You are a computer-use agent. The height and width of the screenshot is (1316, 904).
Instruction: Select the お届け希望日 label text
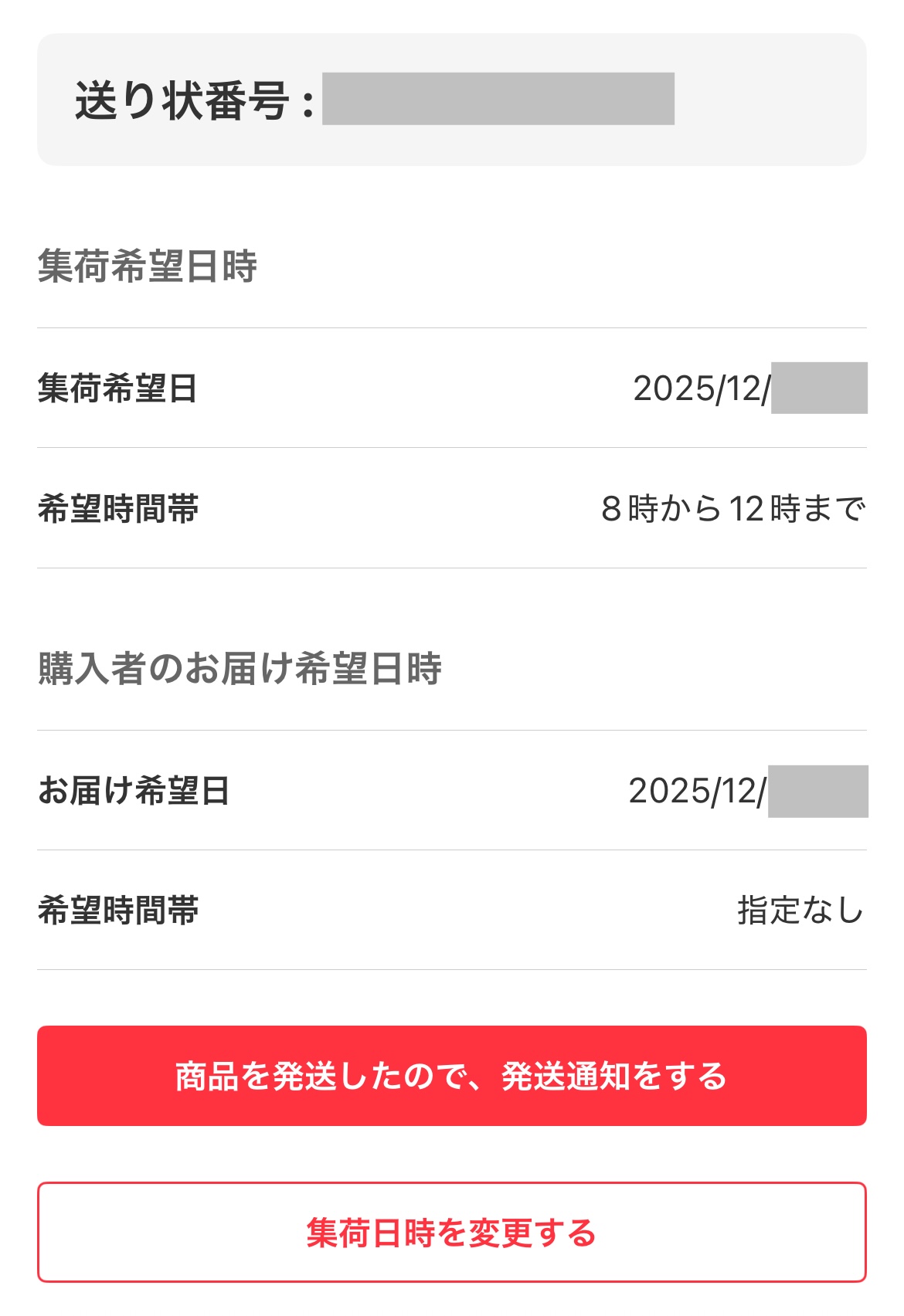pyautogui.click(x=131, y=789)
